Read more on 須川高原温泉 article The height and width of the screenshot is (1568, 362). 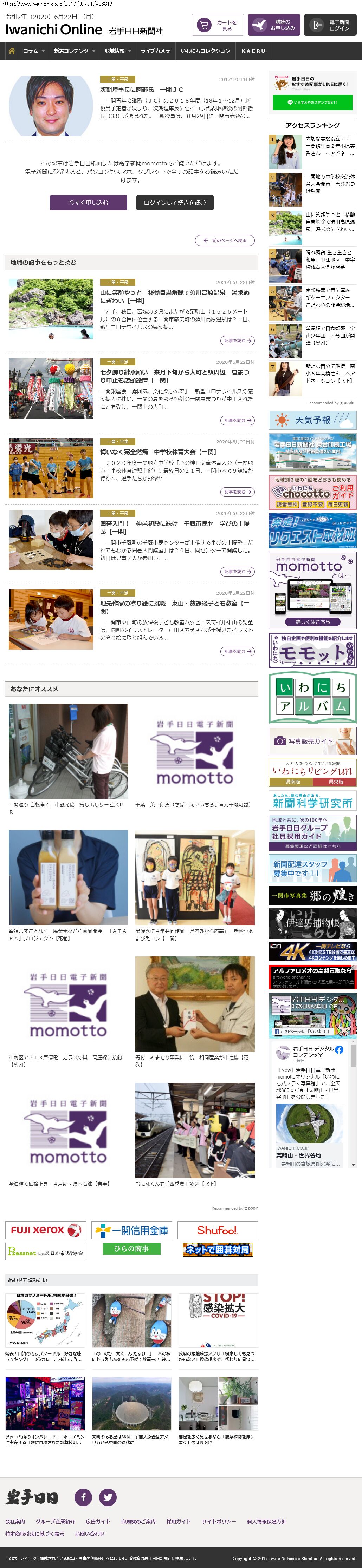(237, 341)
